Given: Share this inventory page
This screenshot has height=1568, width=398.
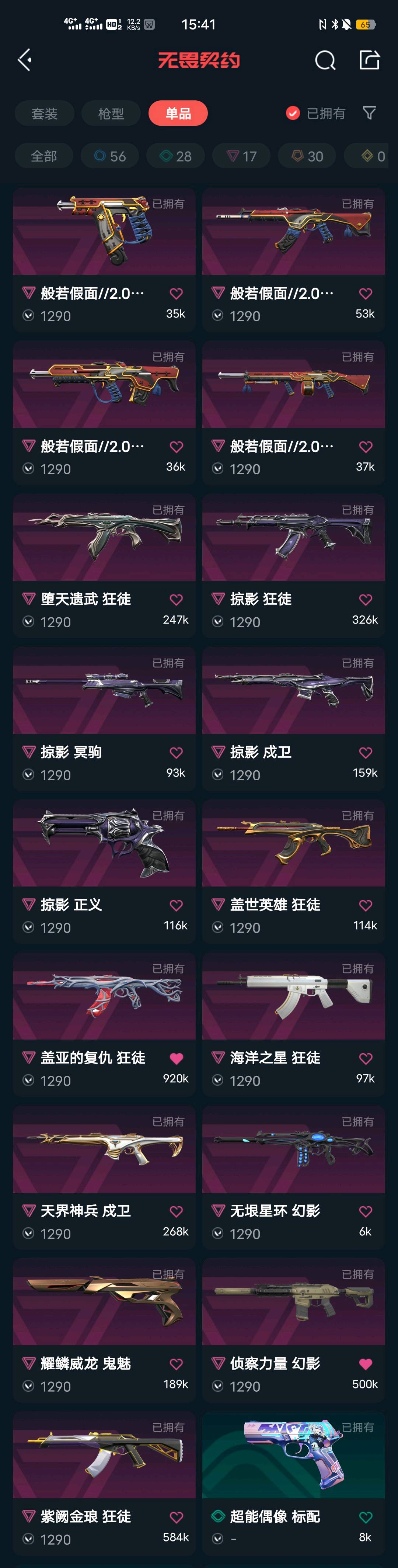Looking at the screenshot, I should point(369,60).
